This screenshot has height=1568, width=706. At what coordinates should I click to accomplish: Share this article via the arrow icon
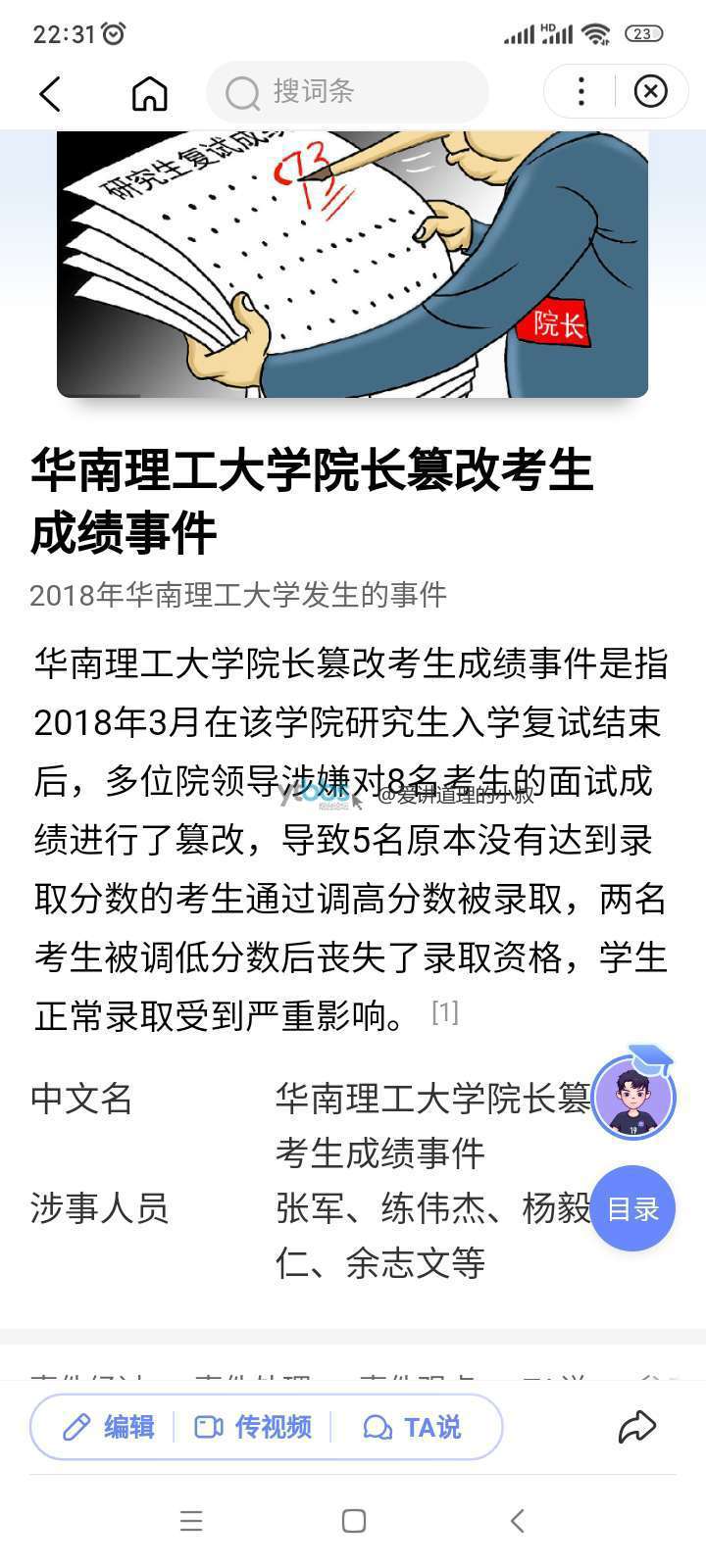pos(636,1427)
